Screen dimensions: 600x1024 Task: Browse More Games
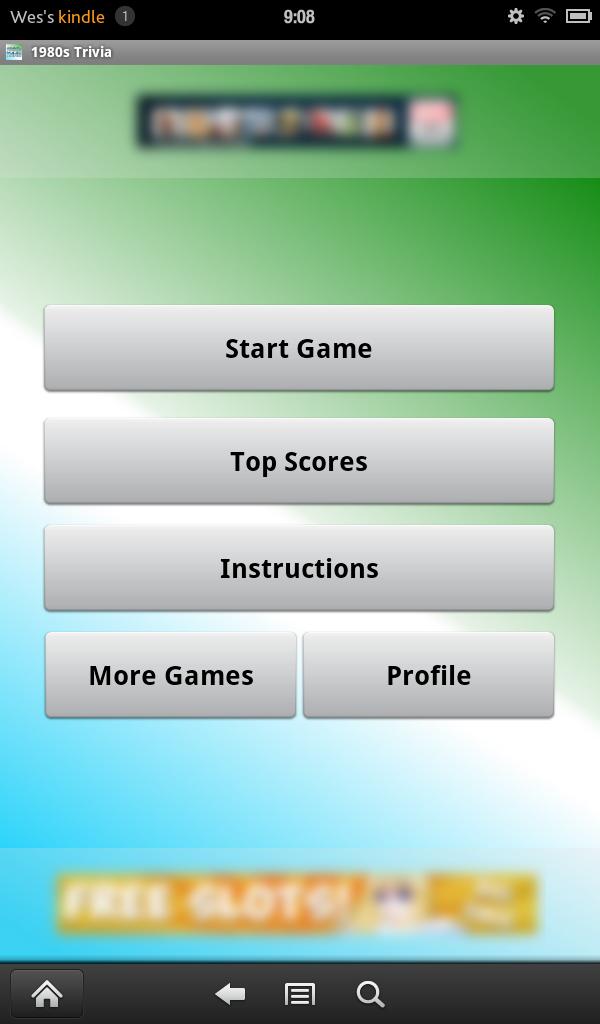[171, 675]
